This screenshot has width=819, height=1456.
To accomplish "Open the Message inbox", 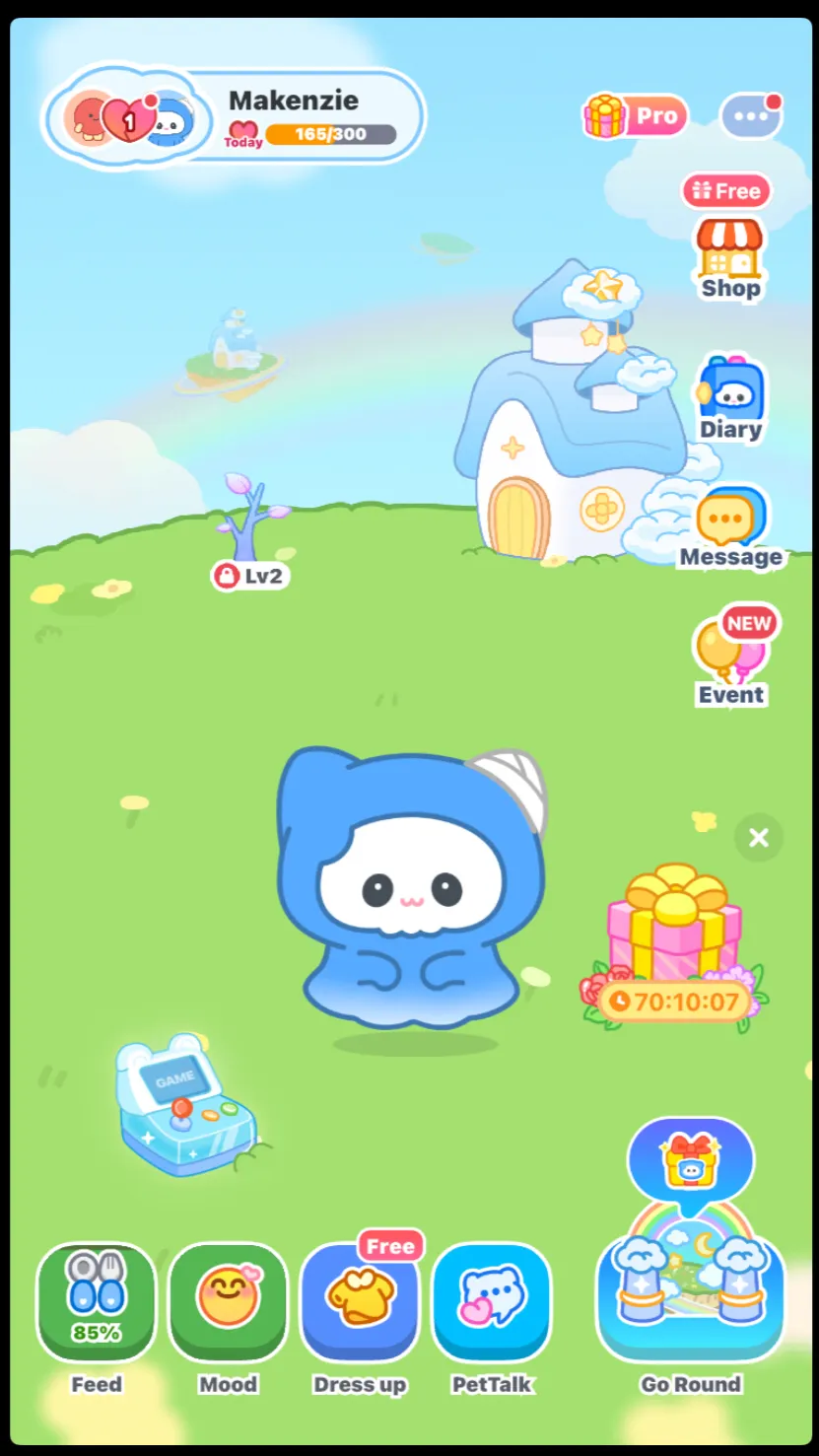I will [730, 529].
